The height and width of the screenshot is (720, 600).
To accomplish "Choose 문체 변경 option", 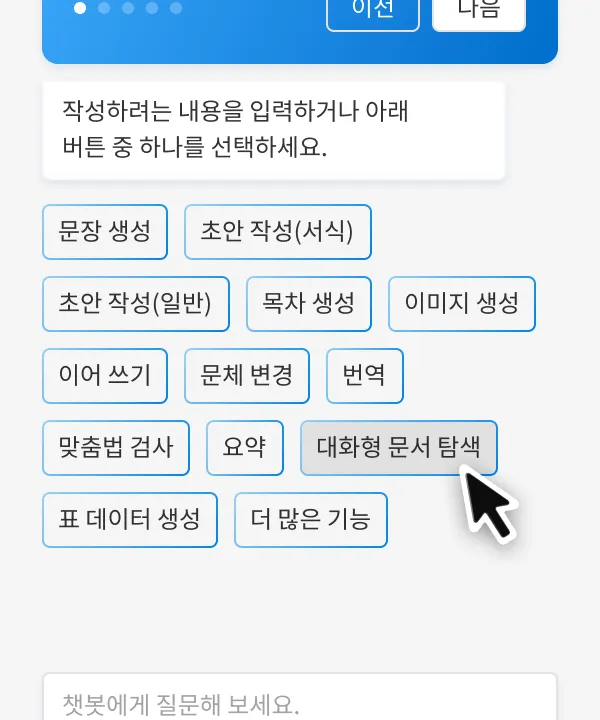I will pos(247,376).
